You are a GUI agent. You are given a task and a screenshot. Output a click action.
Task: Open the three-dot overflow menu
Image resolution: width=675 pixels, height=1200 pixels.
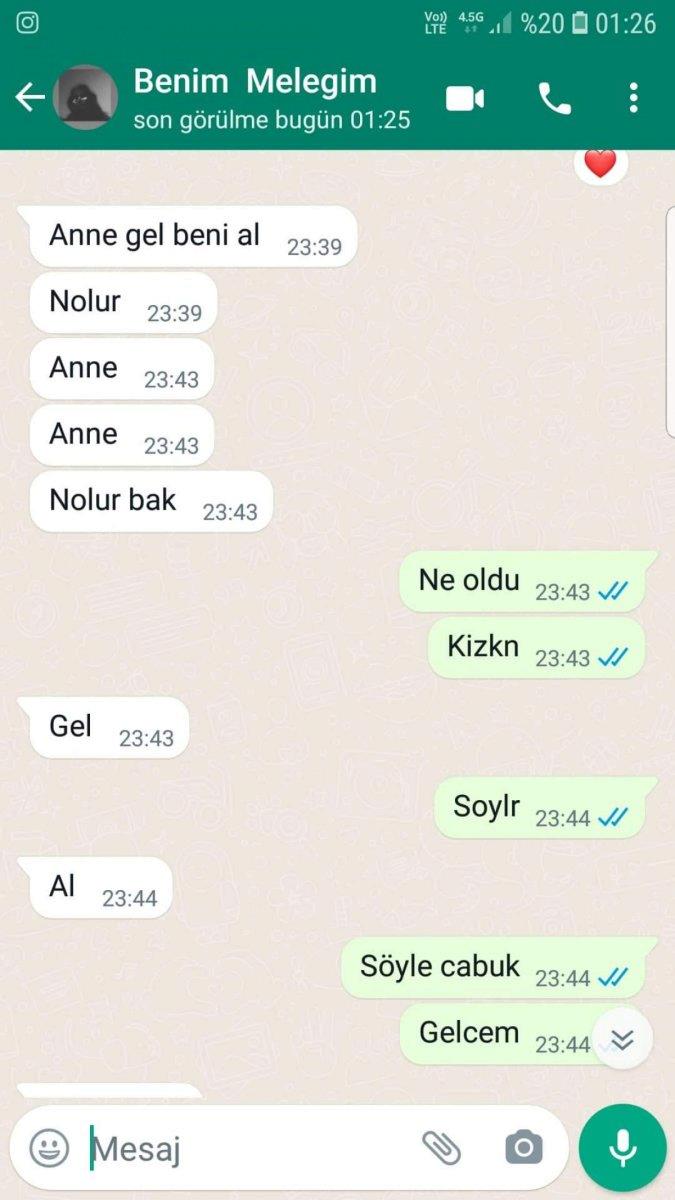point(633,98)
